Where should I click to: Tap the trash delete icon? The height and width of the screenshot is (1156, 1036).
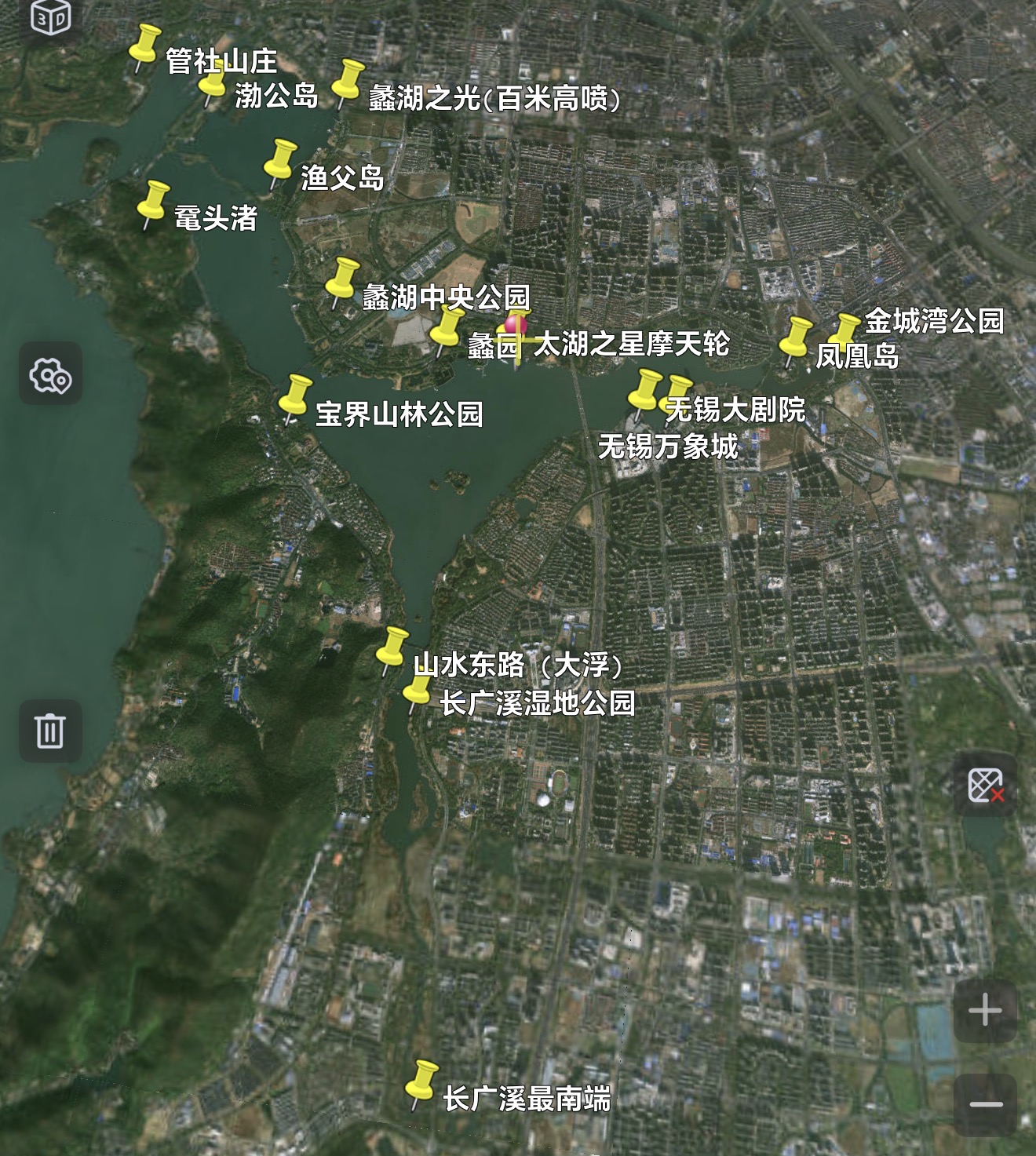(50, 731)
